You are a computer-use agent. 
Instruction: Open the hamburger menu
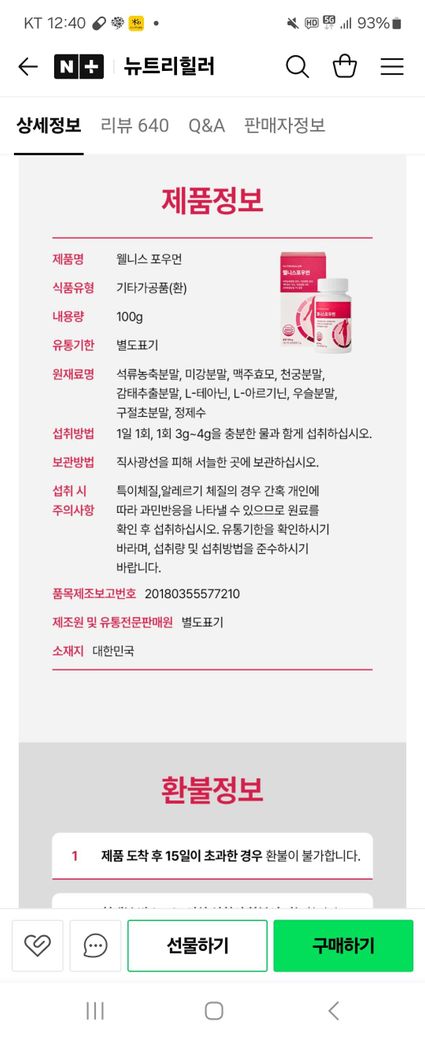click(392, 66)
